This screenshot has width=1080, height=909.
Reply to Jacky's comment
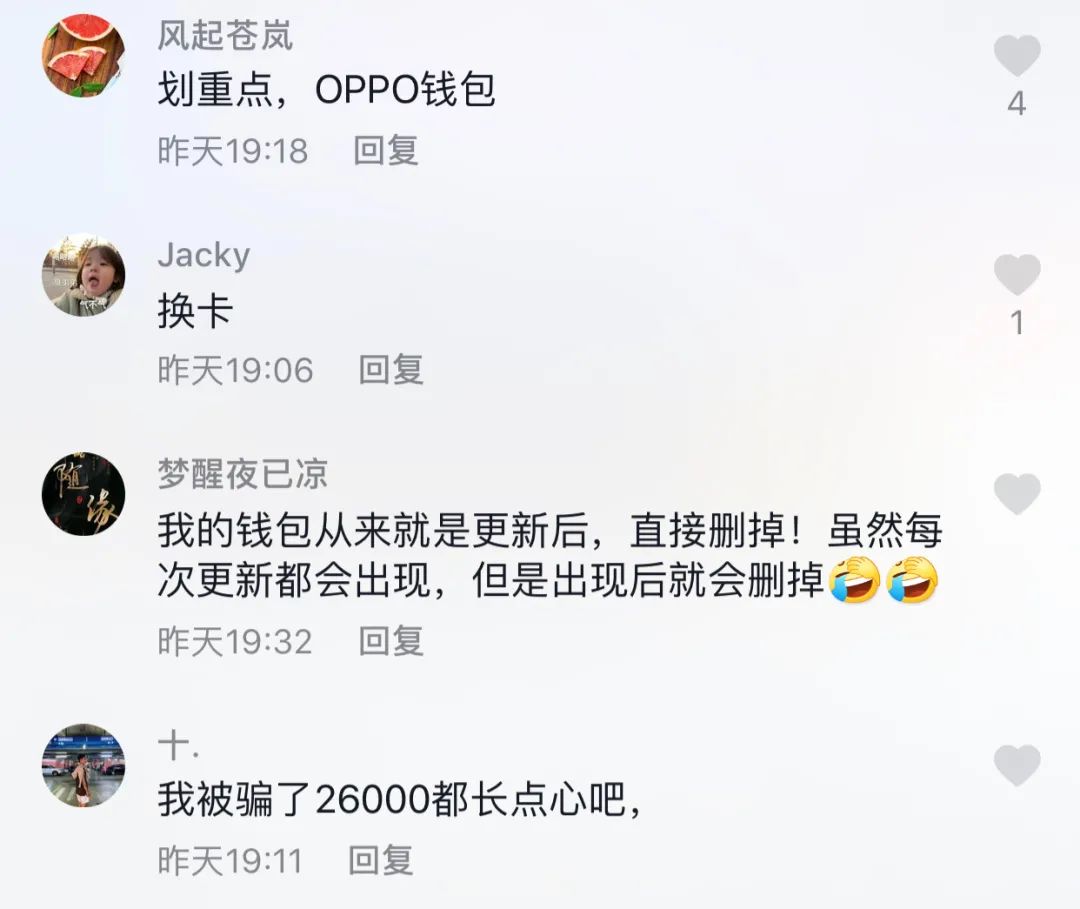click(391, 370)
